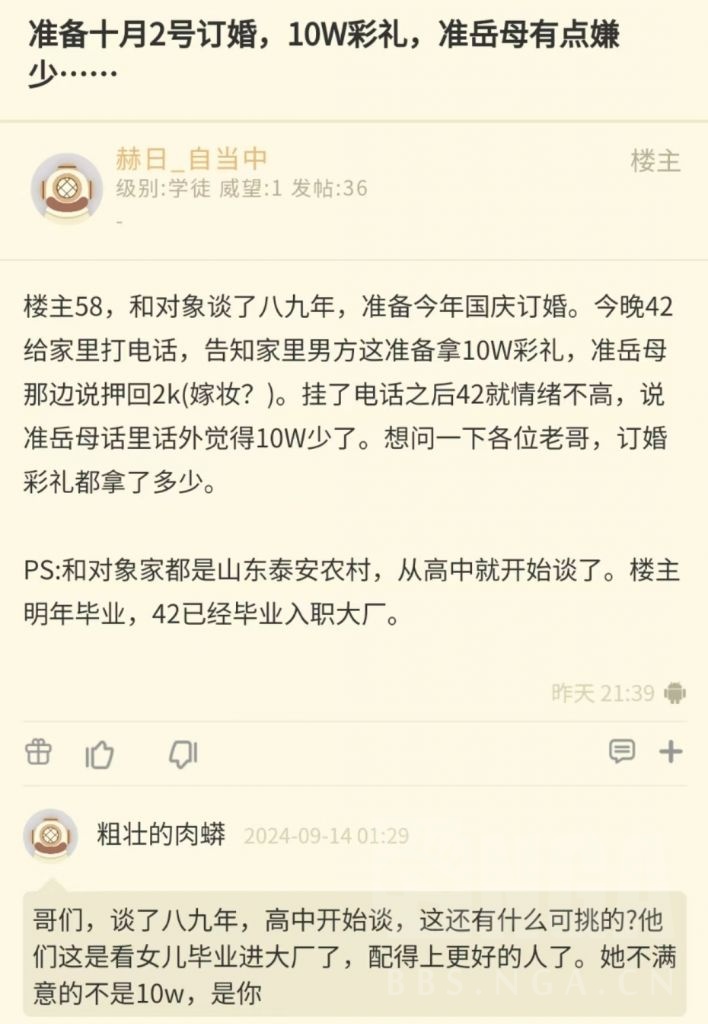The image size is (708, 1024).
Task: Dislike the original post
Action: (182, 754)
